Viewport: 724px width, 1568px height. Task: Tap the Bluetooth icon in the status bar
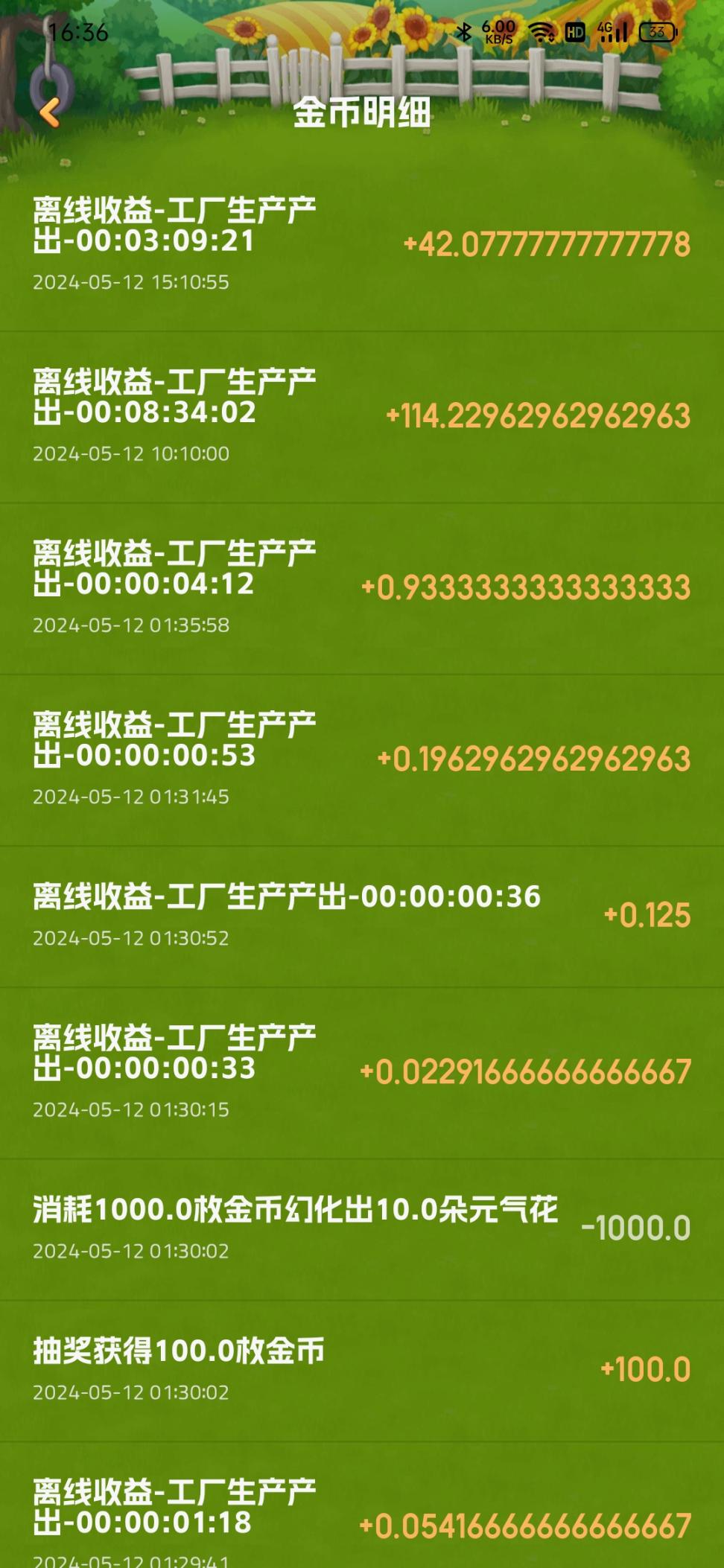[463, 33]
